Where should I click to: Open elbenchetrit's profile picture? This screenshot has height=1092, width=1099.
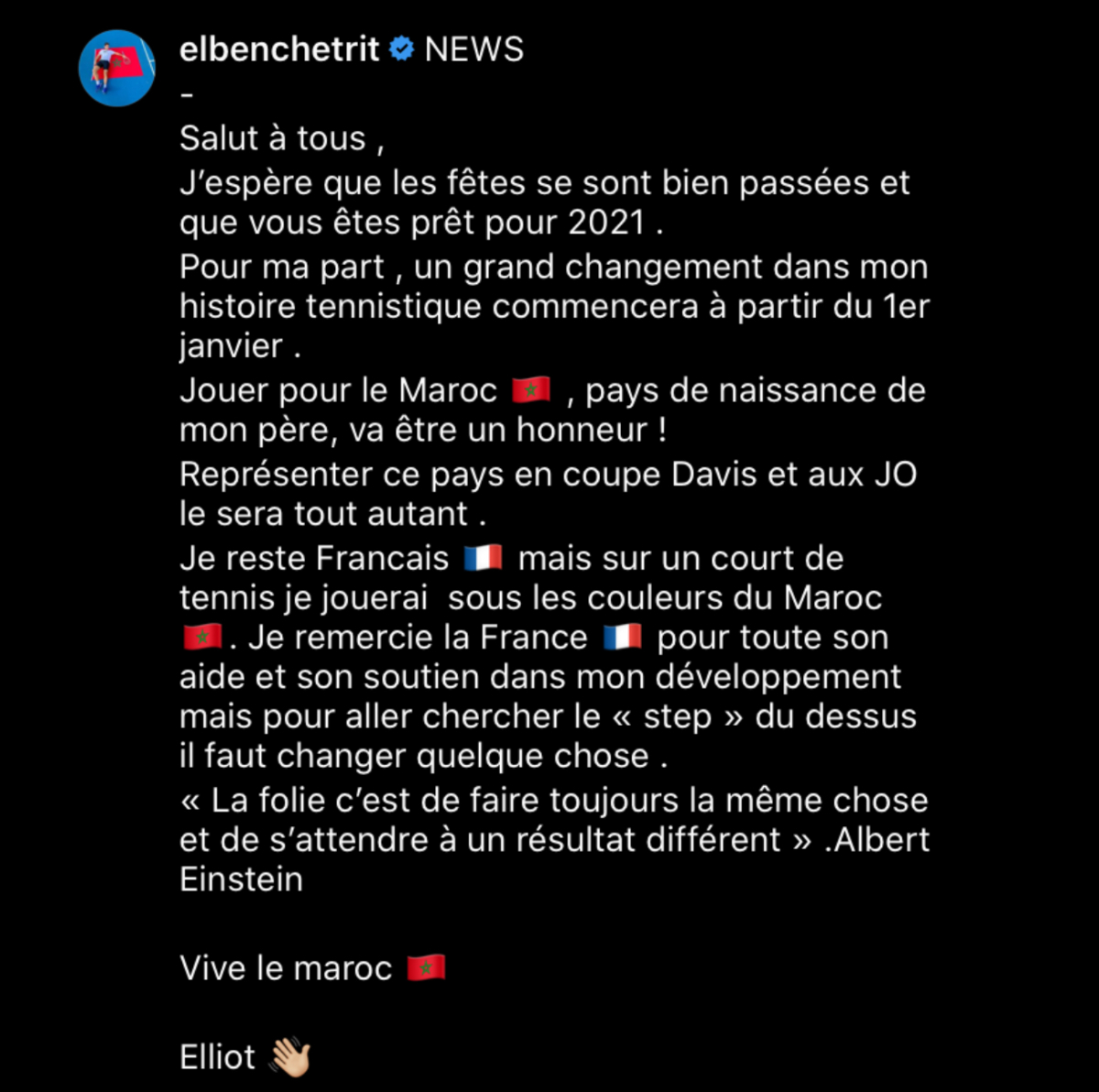(x=117, y=68)
